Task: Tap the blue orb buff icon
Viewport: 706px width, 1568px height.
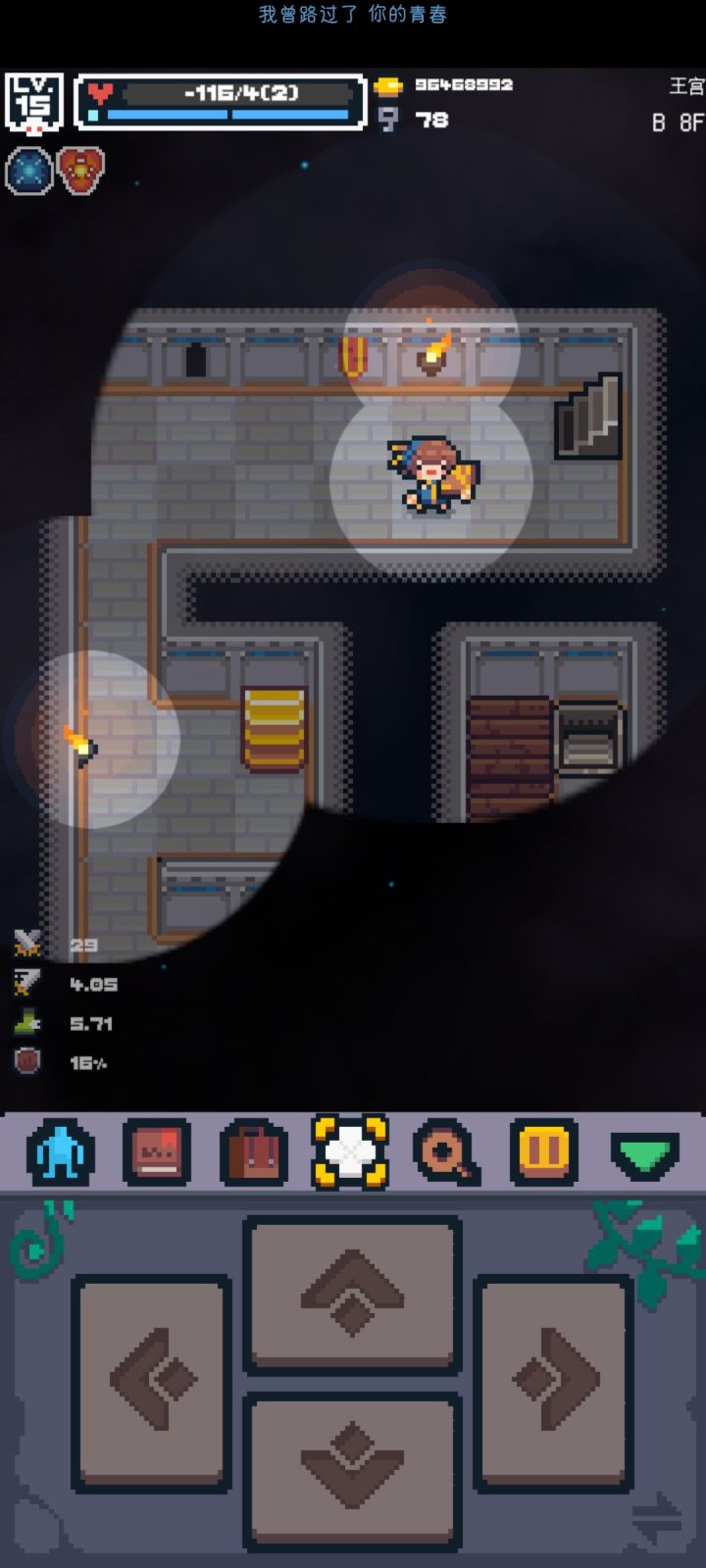Action: tap(29, 171)
